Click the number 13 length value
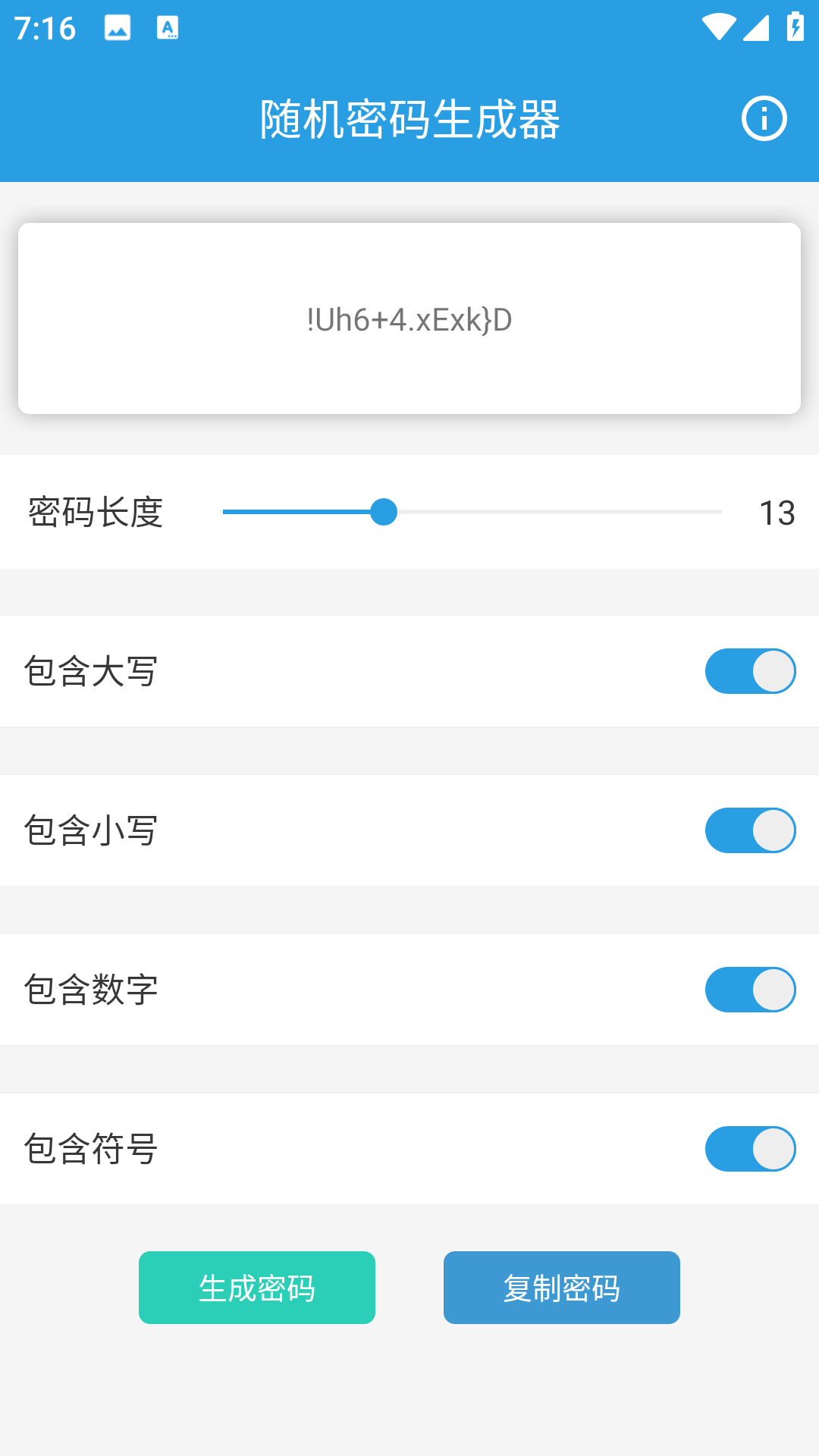Image resolution: width=819 pixels, height=1456 pixels. click(x=777, y=513)
